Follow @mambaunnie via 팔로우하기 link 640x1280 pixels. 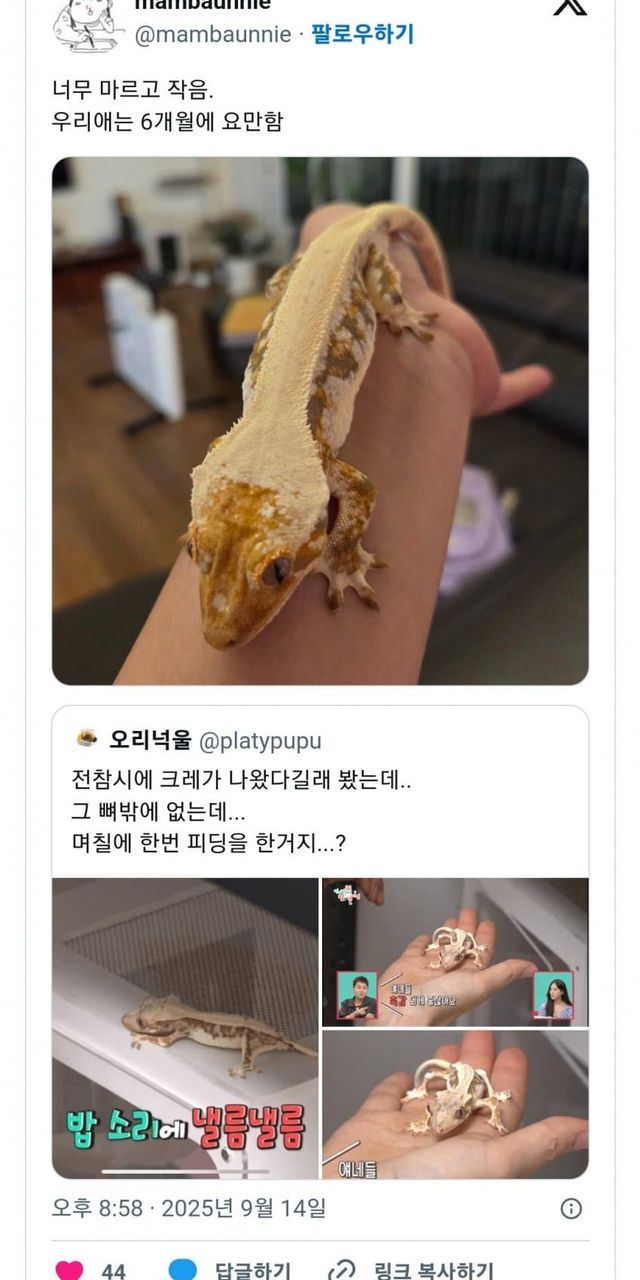coord(362,35)
